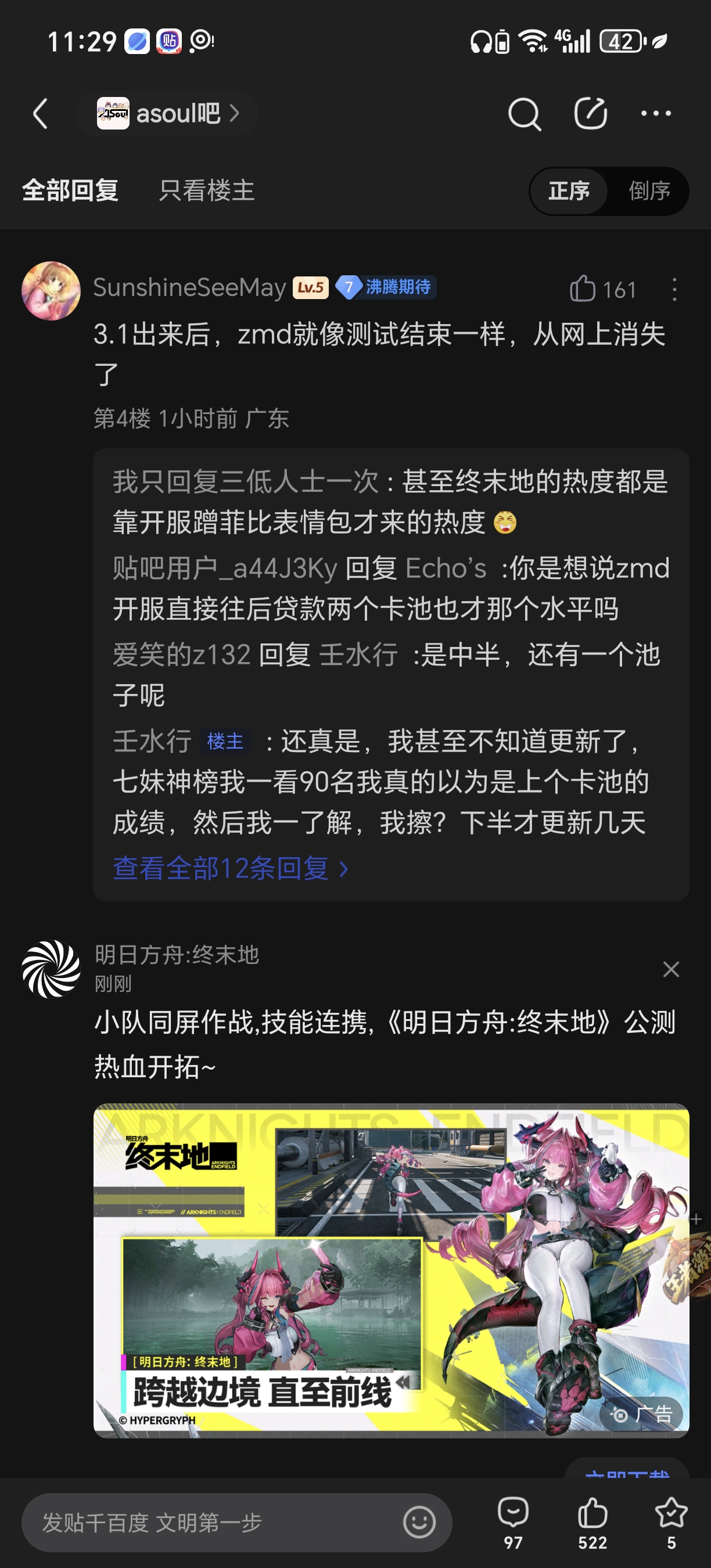View all 12 replies link
Image resolution: width=711 pixels, height=1568 pixels.
[x=230, y=869]
